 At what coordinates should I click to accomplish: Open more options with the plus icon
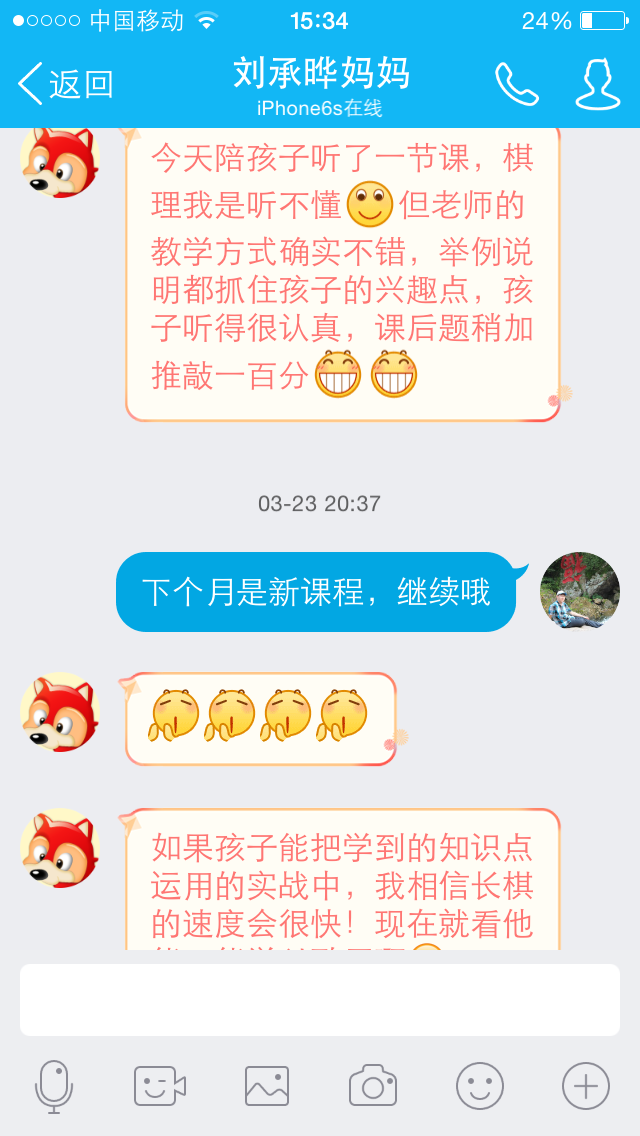coord(586,1086)
